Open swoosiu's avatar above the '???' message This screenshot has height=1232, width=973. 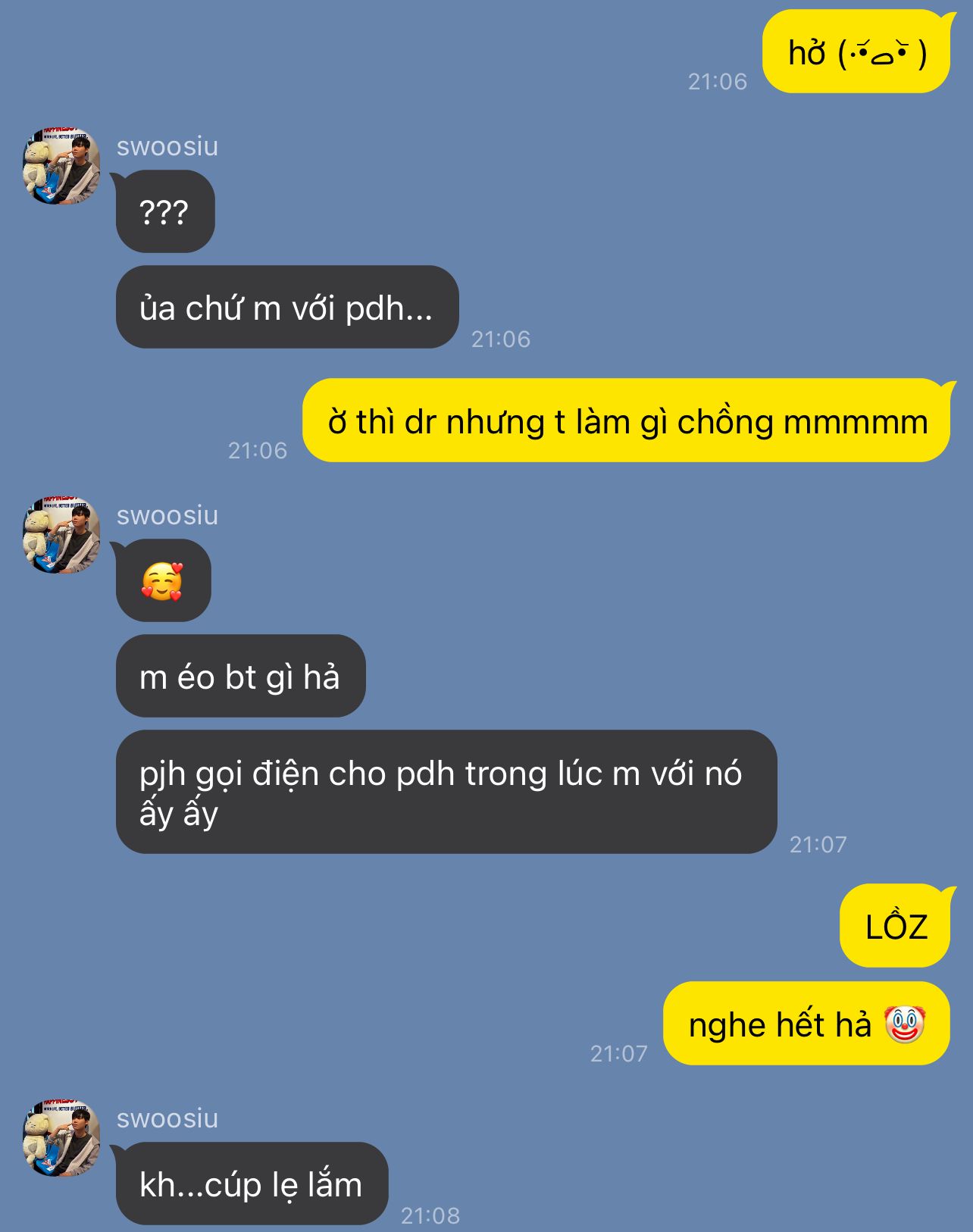61,166
